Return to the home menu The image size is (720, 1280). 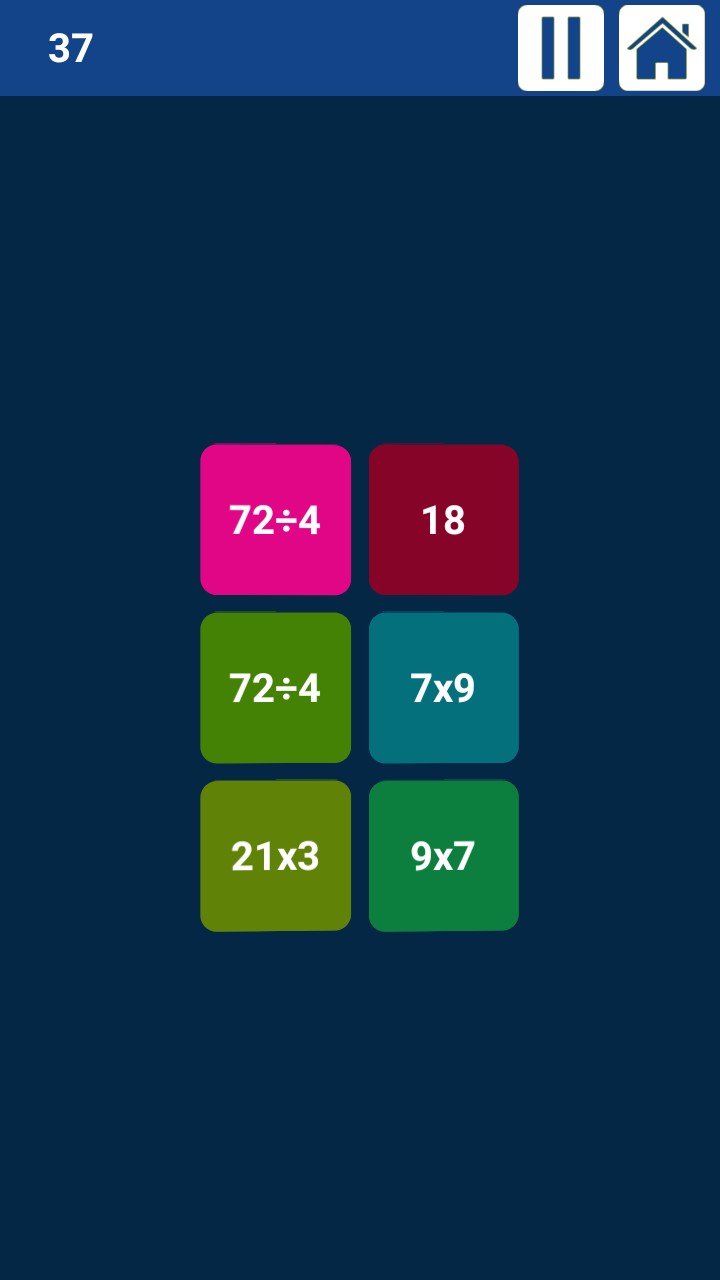(661, 48)
